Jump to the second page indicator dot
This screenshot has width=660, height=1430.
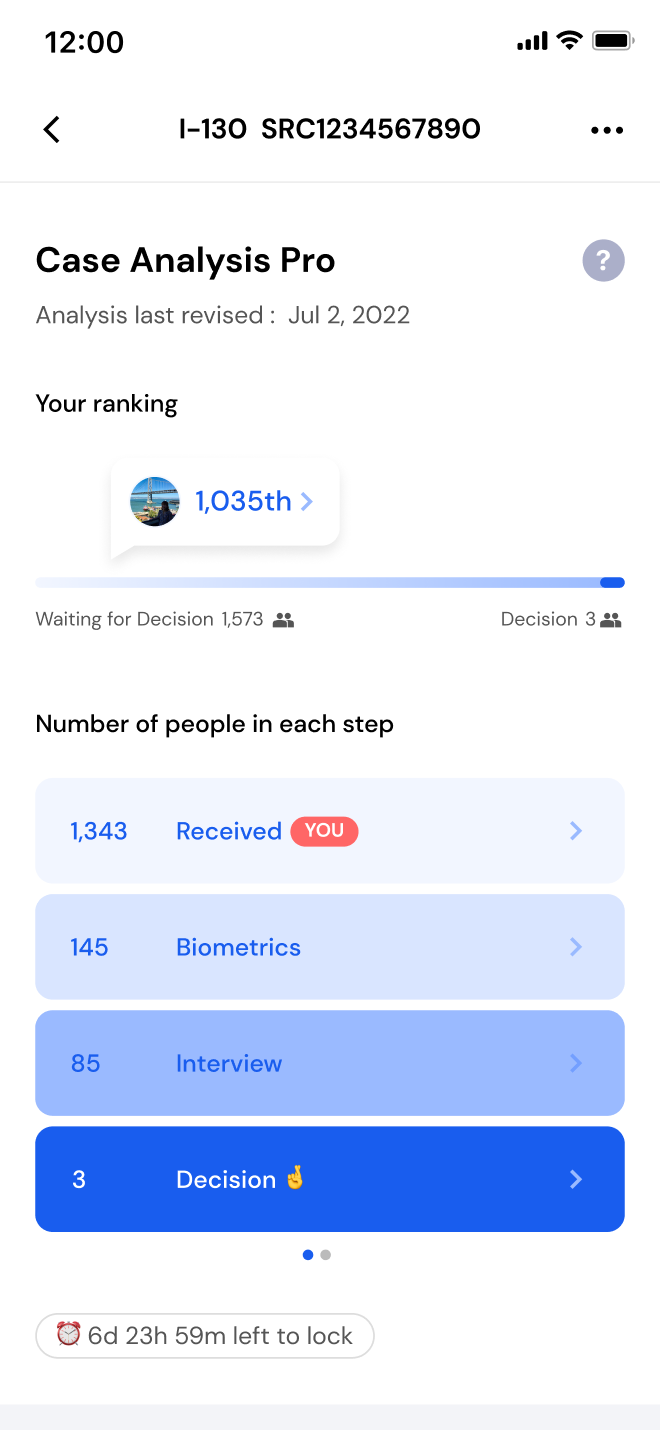326,1255
